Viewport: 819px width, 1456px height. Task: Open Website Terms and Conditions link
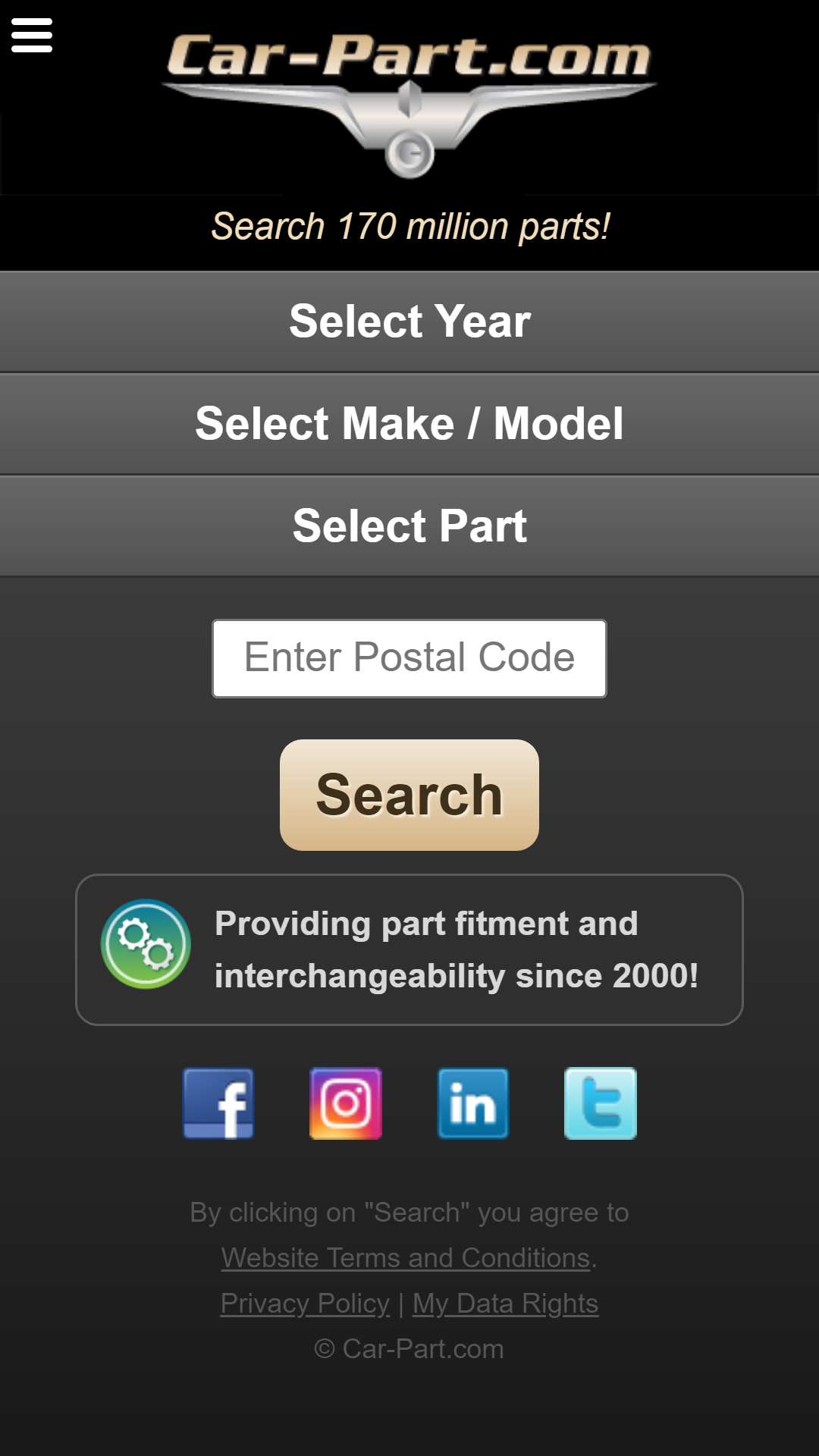click(x=406, y=1258)
